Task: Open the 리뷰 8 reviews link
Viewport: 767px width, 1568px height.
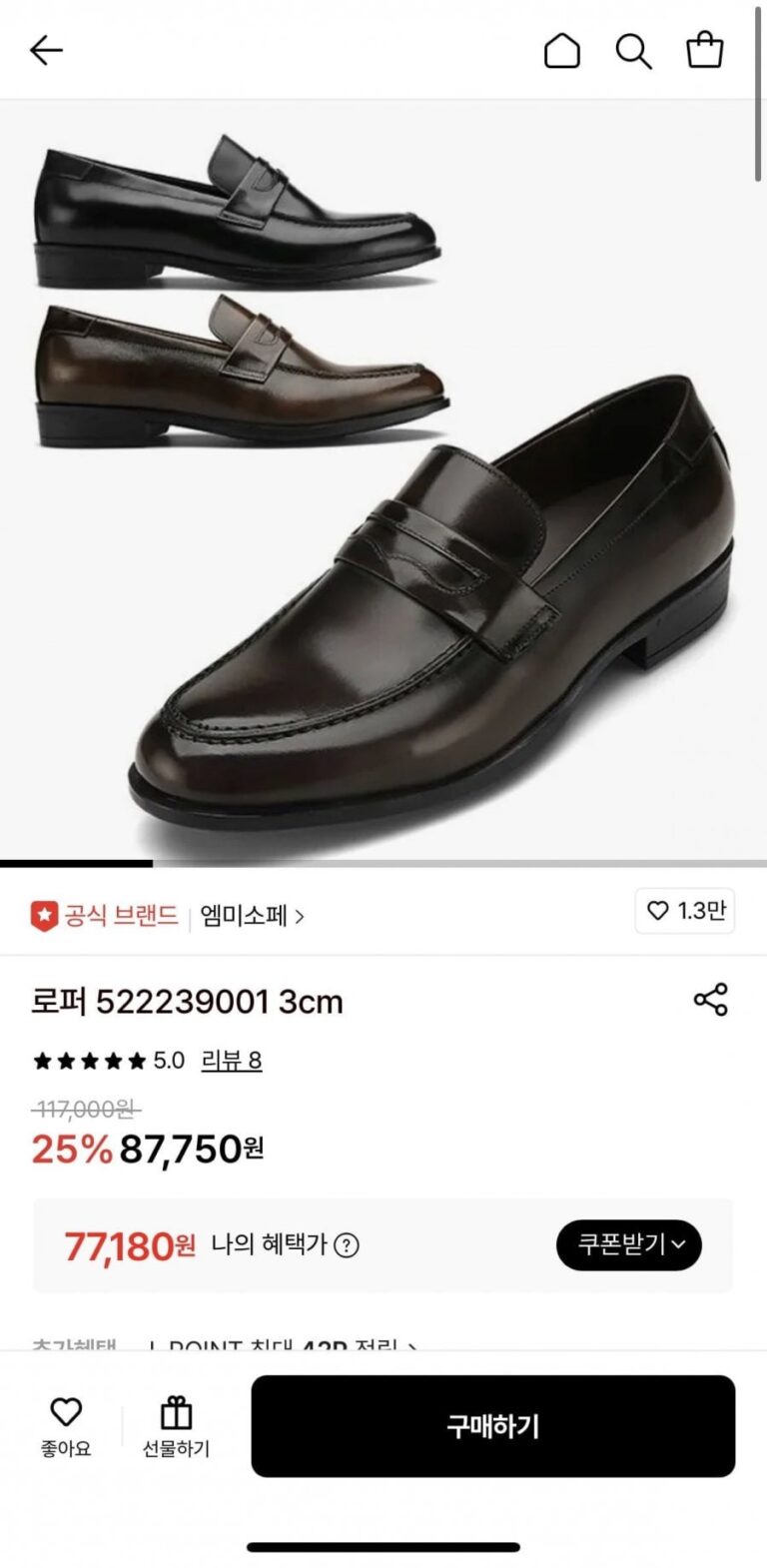Action: pyautogui.click(x=232, y=1061)
